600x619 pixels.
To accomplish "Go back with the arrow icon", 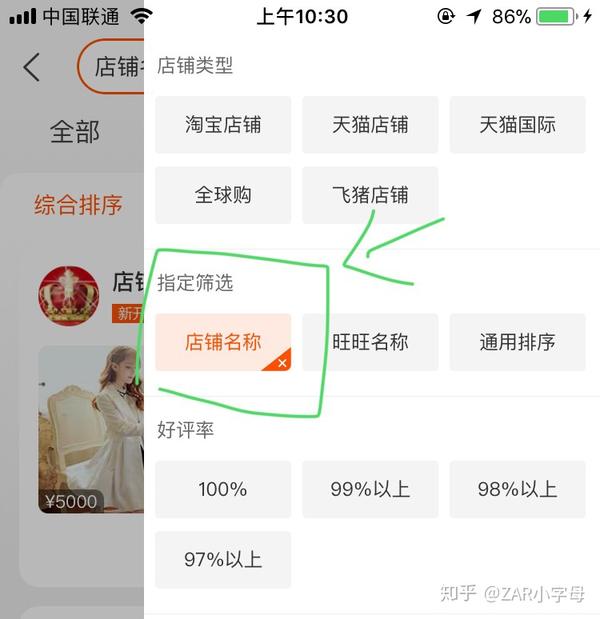I will pos(32,67).
